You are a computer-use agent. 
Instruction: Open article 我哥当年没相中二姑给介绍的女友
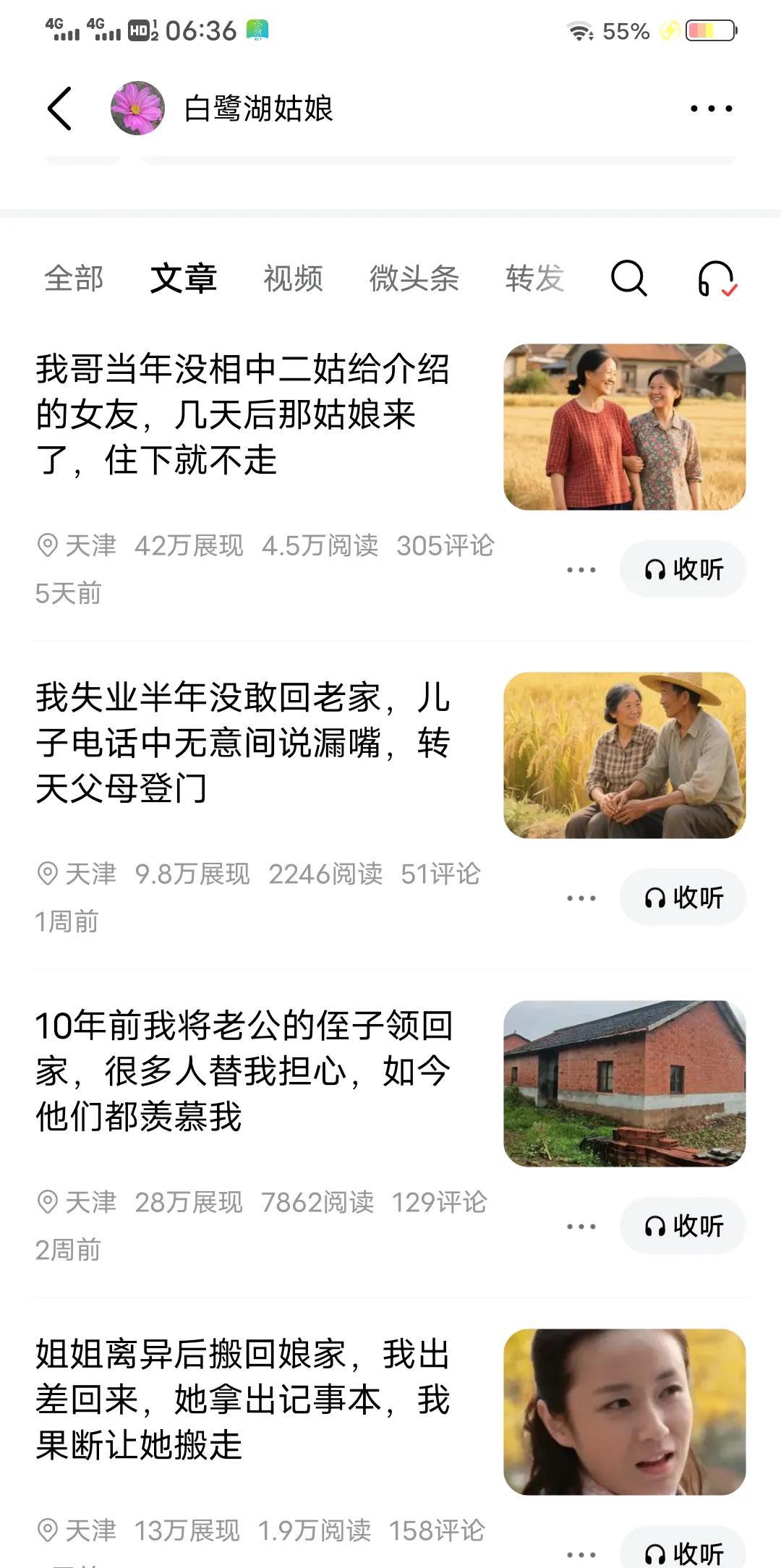(x=243, y=414)
